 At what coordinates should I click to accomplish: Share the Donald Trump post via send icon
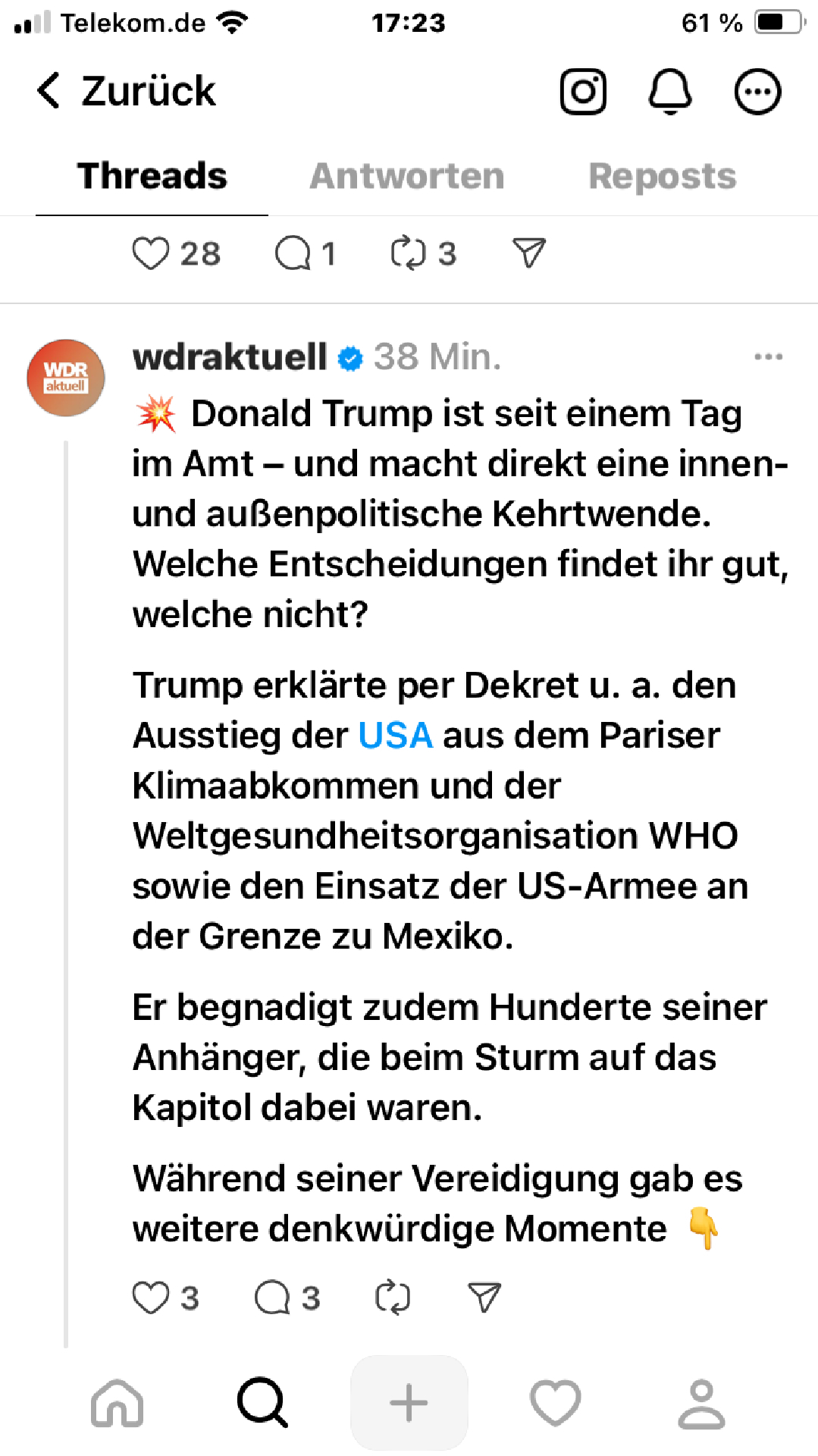pos(484,1298)
